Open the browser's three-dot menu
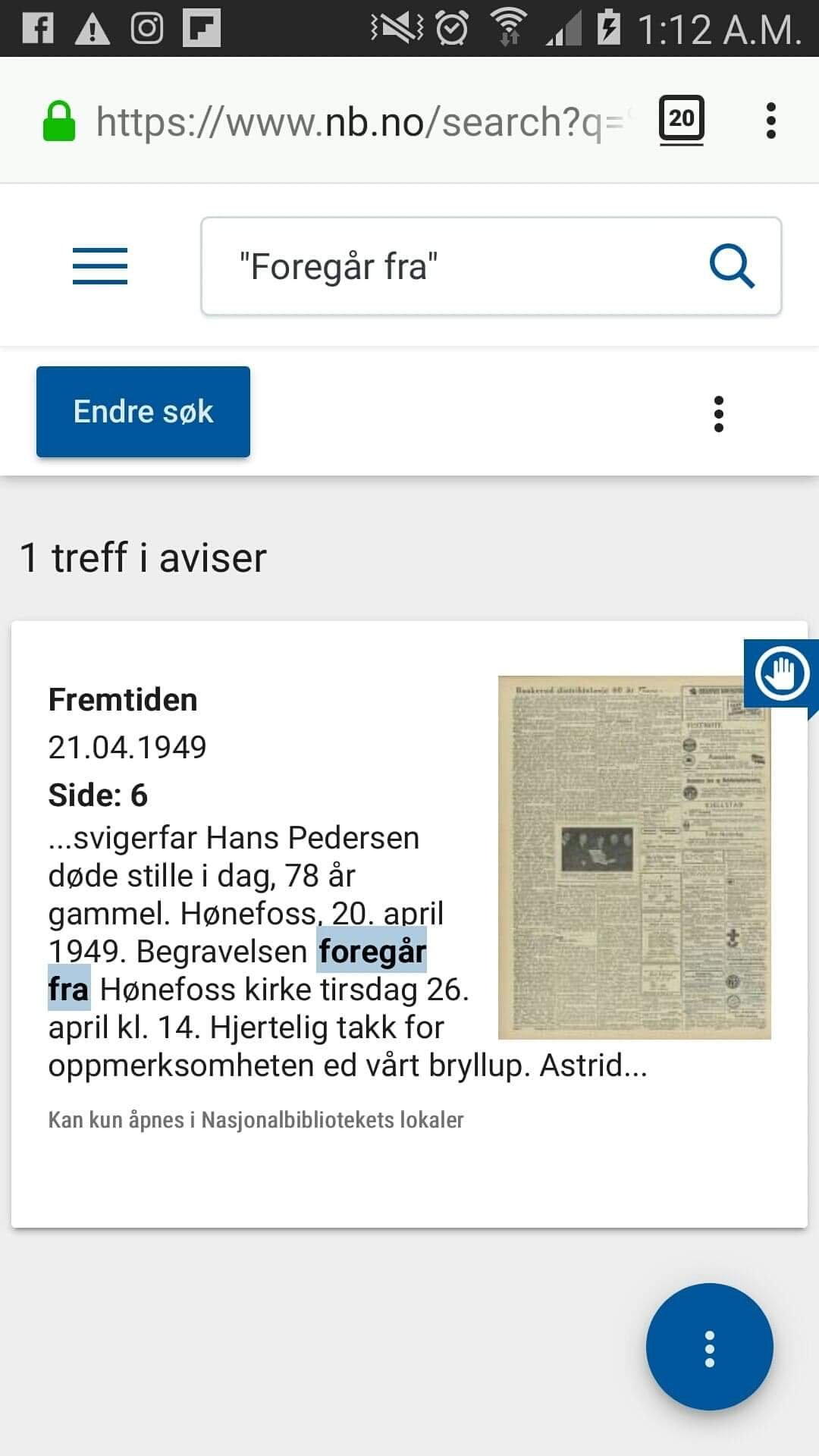The image size is (819, 1456). point(771,121)
